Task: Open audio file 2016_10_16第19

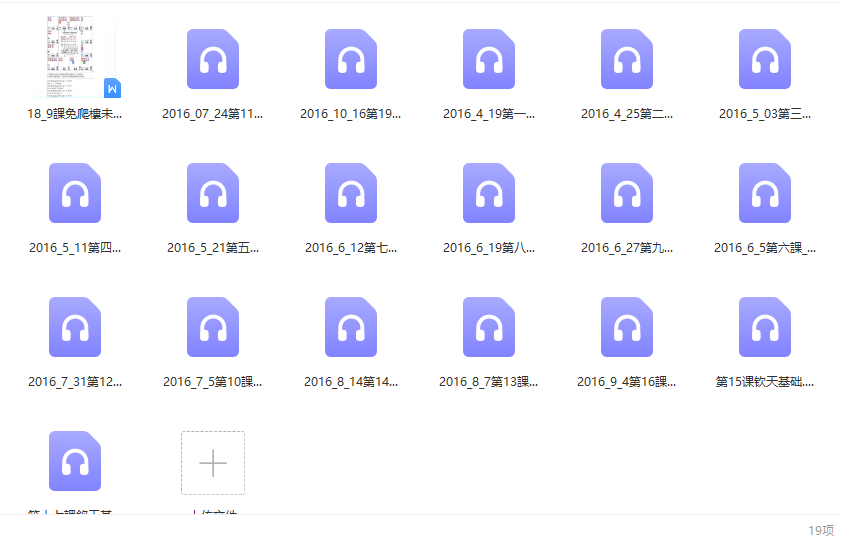Action: 351,59
